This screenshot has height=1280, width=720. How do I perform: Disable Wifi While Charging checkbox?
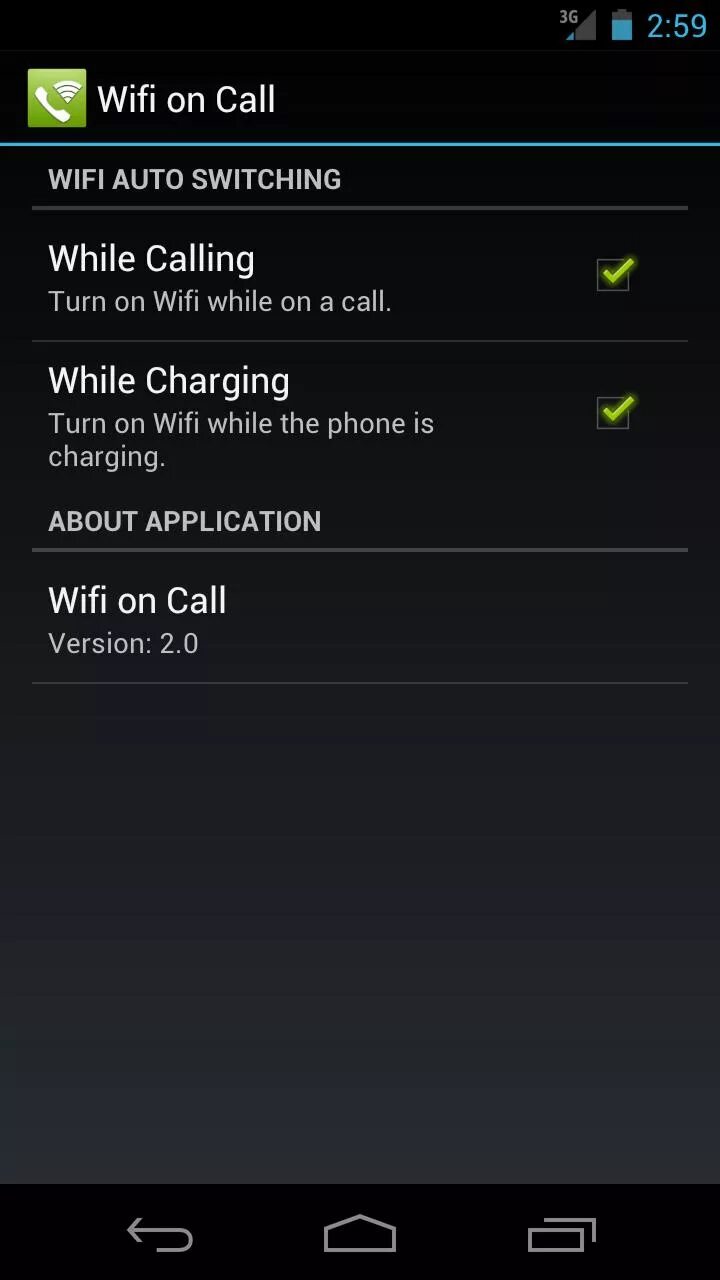pos(613,412)
